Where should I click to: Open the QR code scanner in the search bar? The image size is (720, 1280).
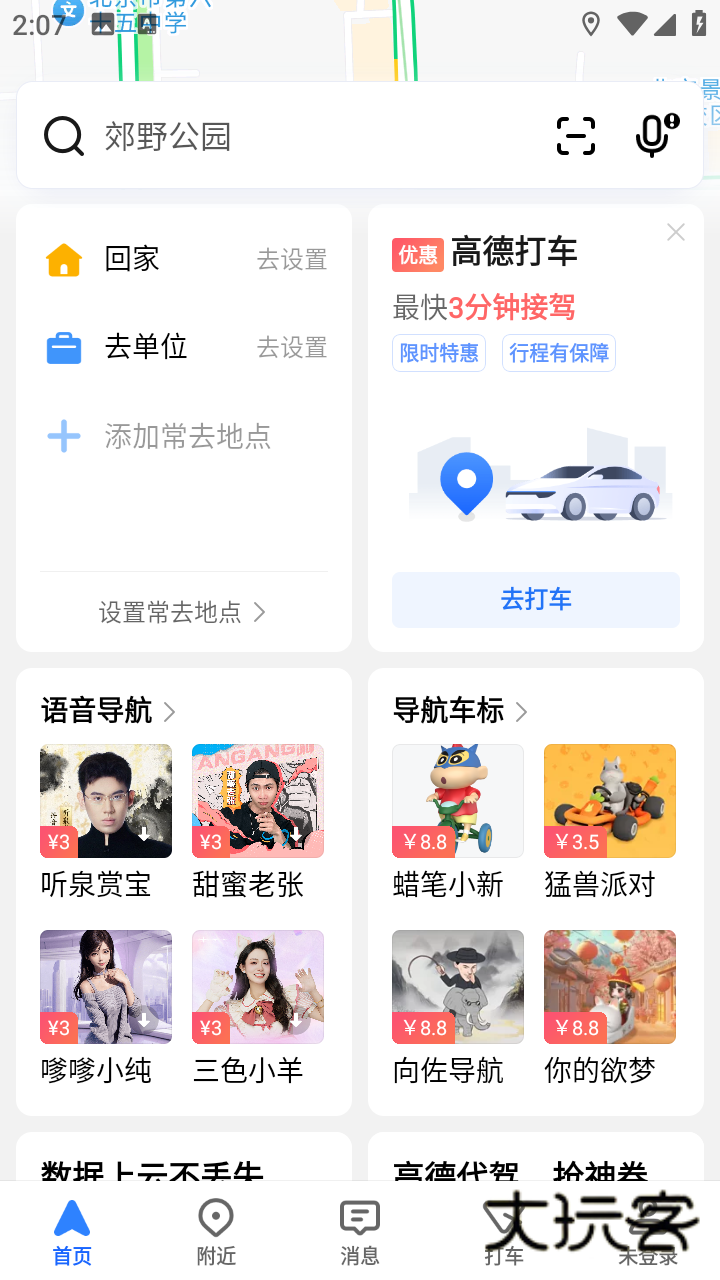pyautogui.click(x=575, y=137)
